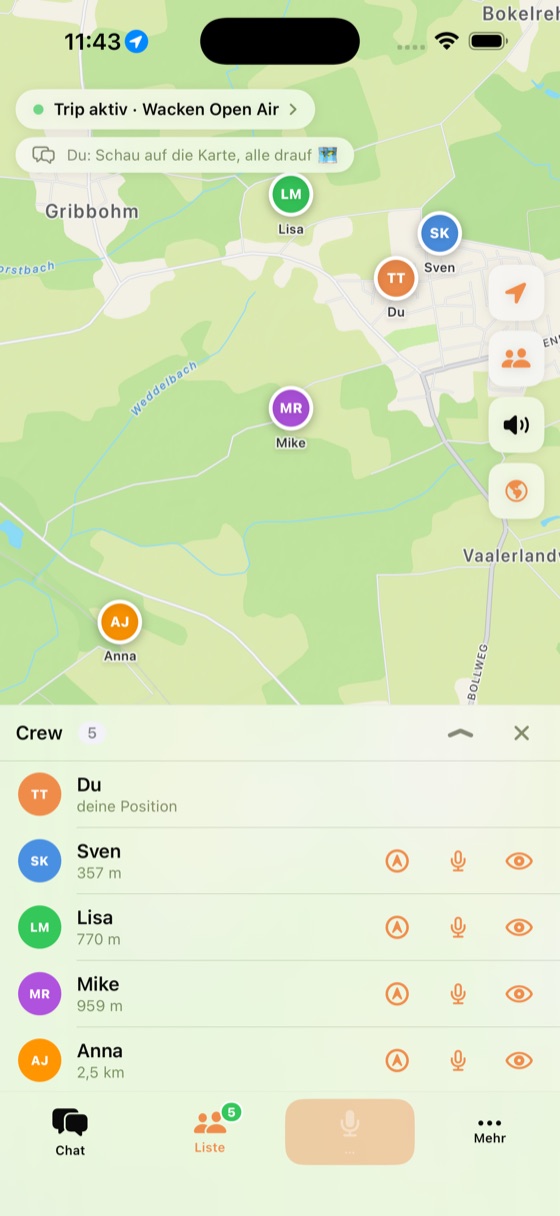Image resolution: width=560 pixels, height=1216 pixels.
Task: Tap the microphone push-to-talk button
Action: coord(350,1132)
